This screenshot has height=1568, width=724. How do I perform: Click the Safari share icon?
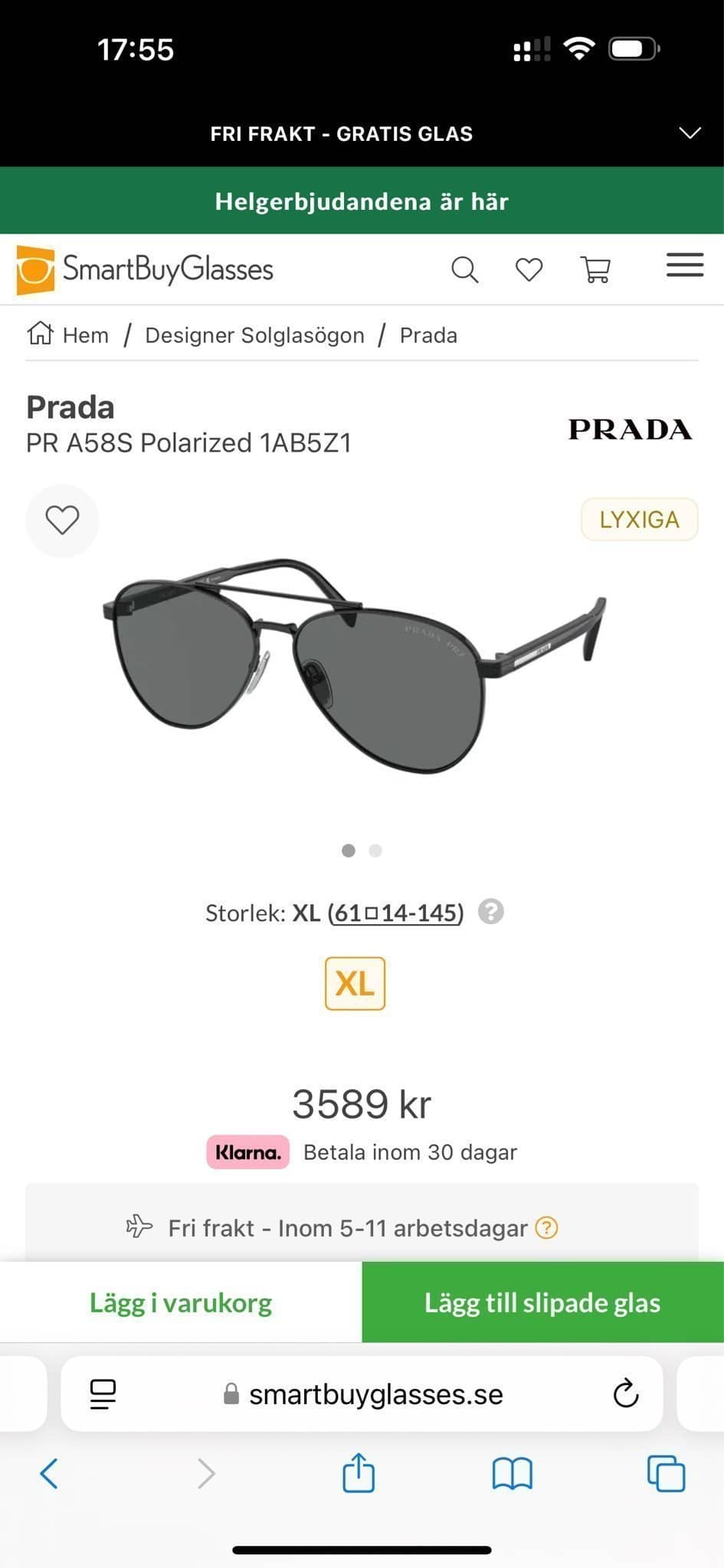coord(358,1472)
